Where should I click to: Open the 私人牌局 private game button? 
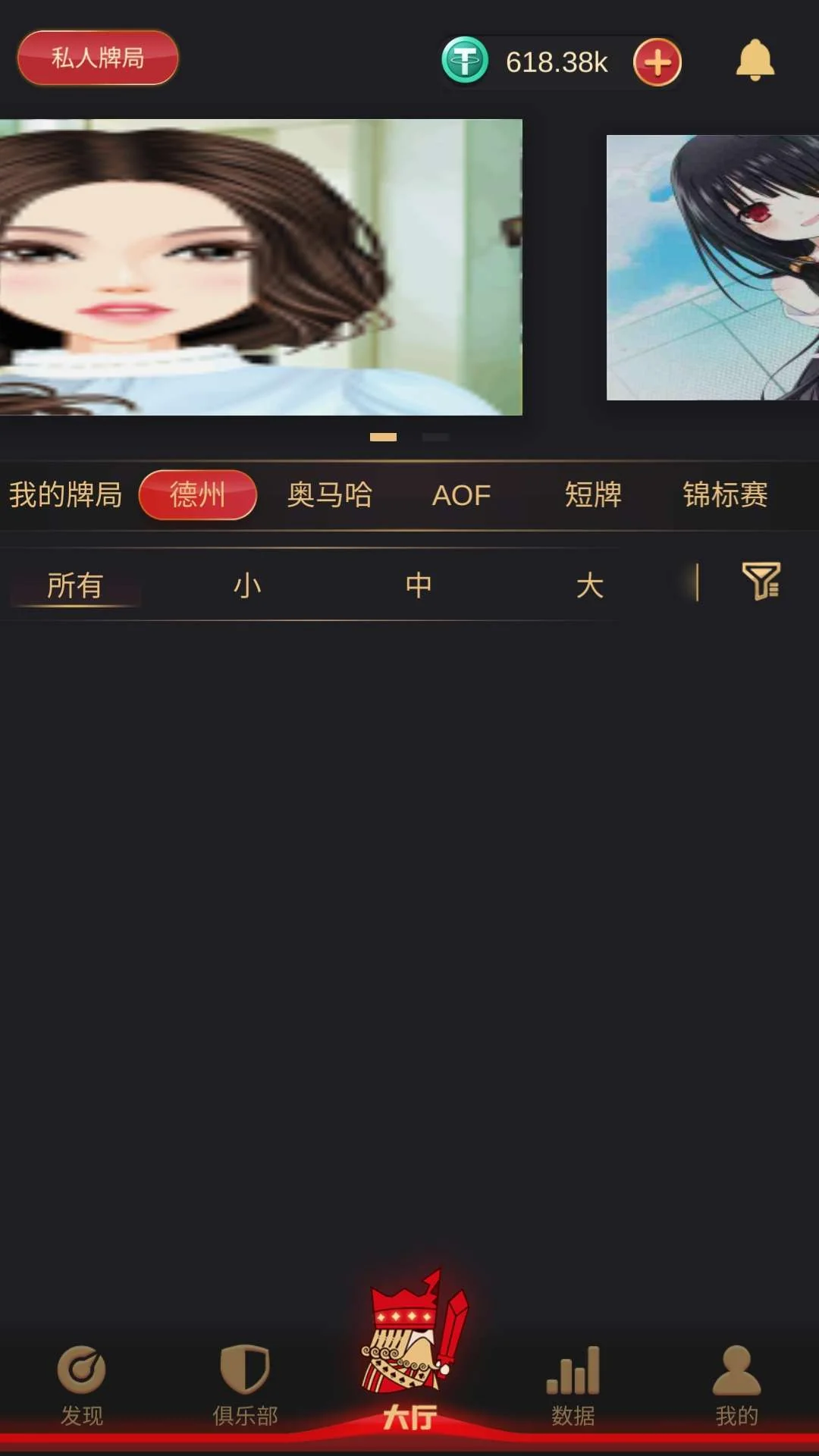pyautogui.click(x=98, y=58)
